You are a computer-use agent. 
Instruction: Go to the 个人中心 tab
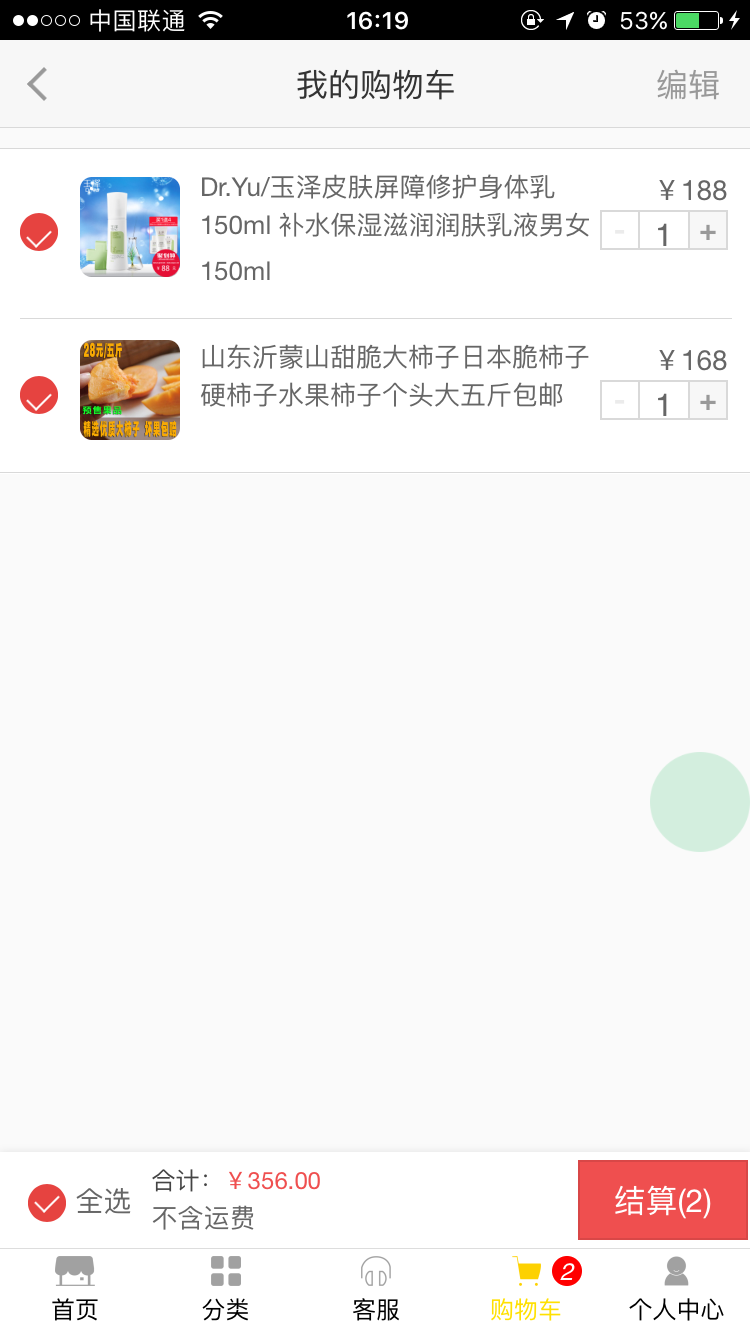676,1290
